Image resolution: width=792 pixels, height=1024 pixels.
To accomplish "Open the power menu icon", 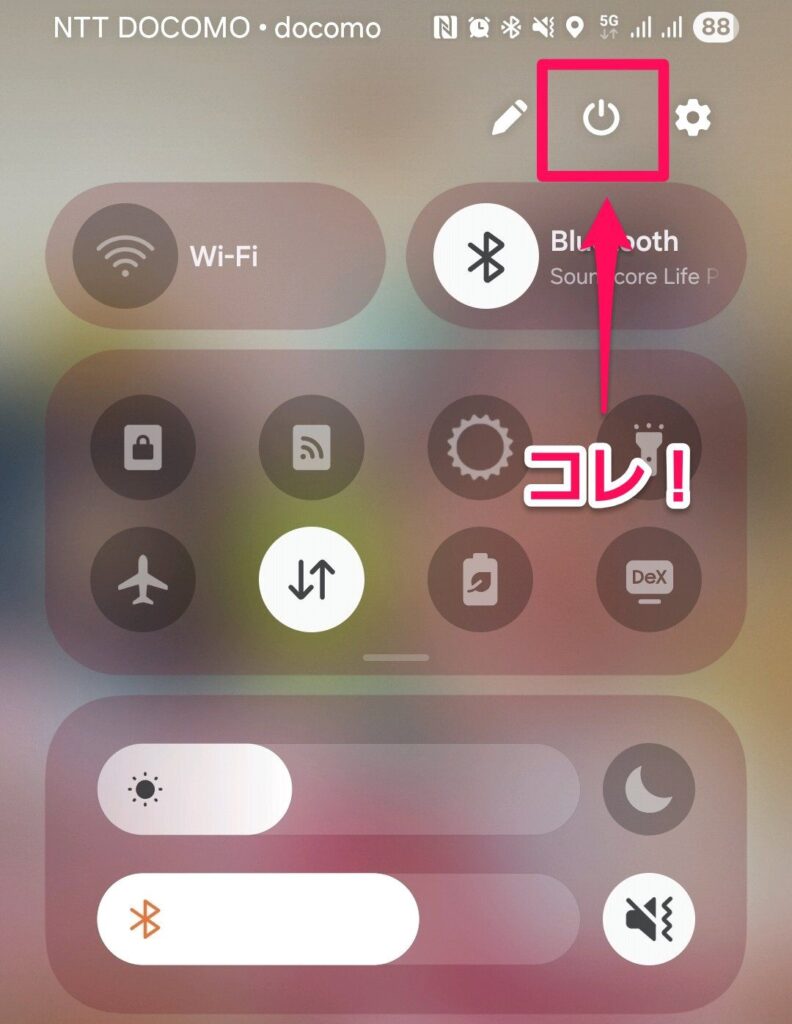I will point(601,119).
